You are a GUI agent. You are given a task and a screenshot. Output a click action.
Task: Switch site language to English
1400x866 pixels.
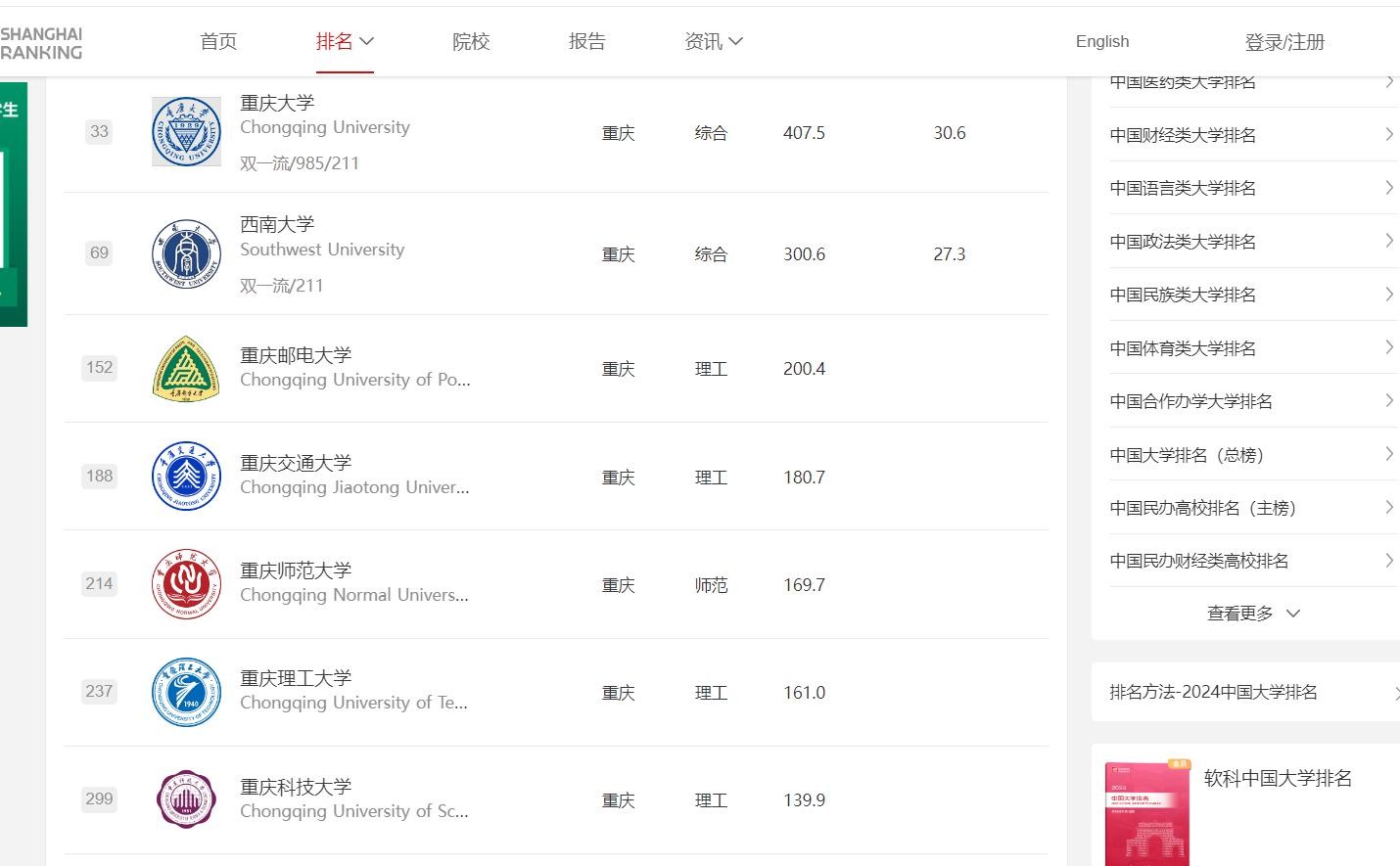pos(1101,41)
